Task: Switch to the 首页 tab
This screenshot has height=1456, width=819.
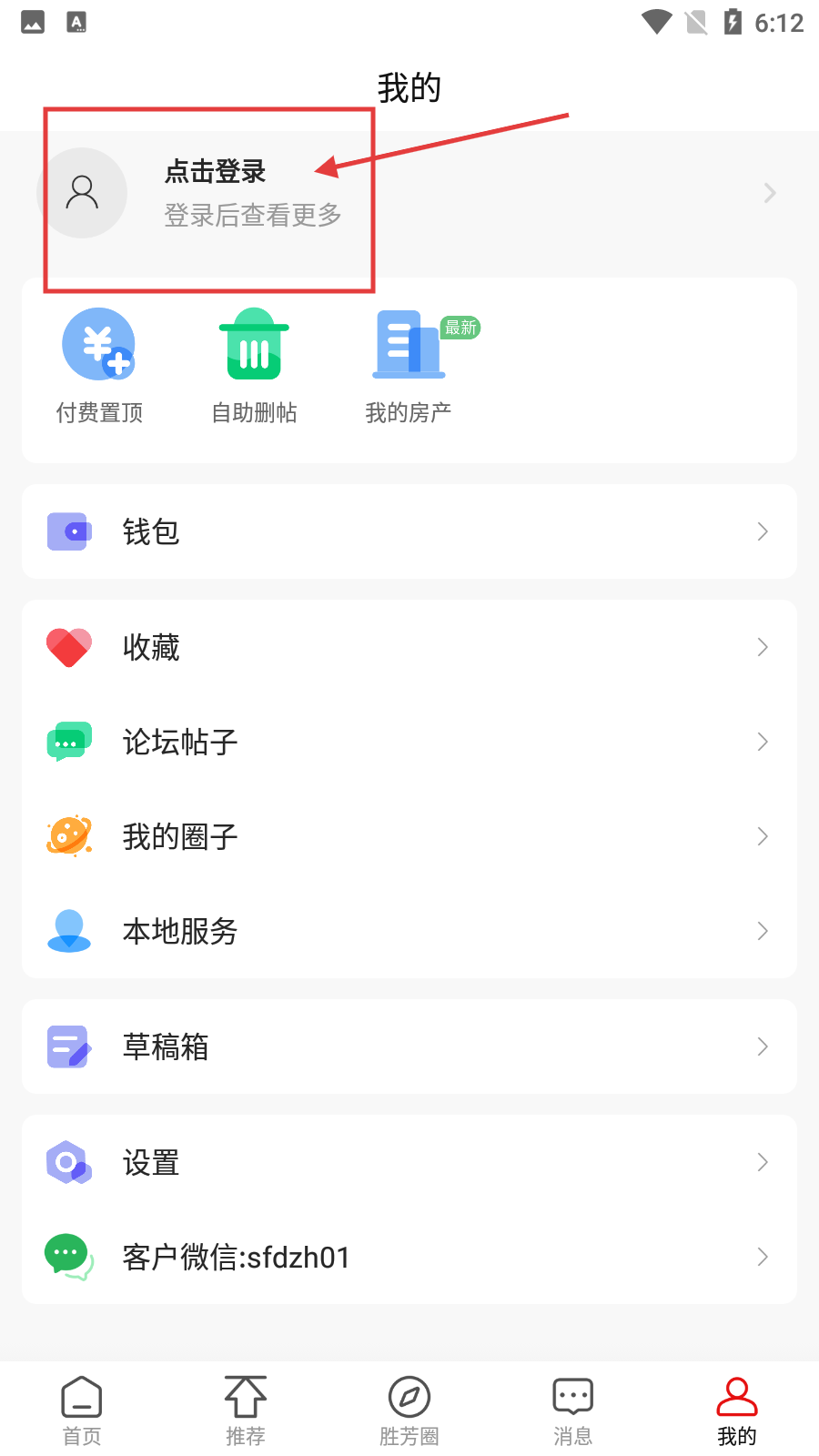Action: click(x=81, y=1407)
